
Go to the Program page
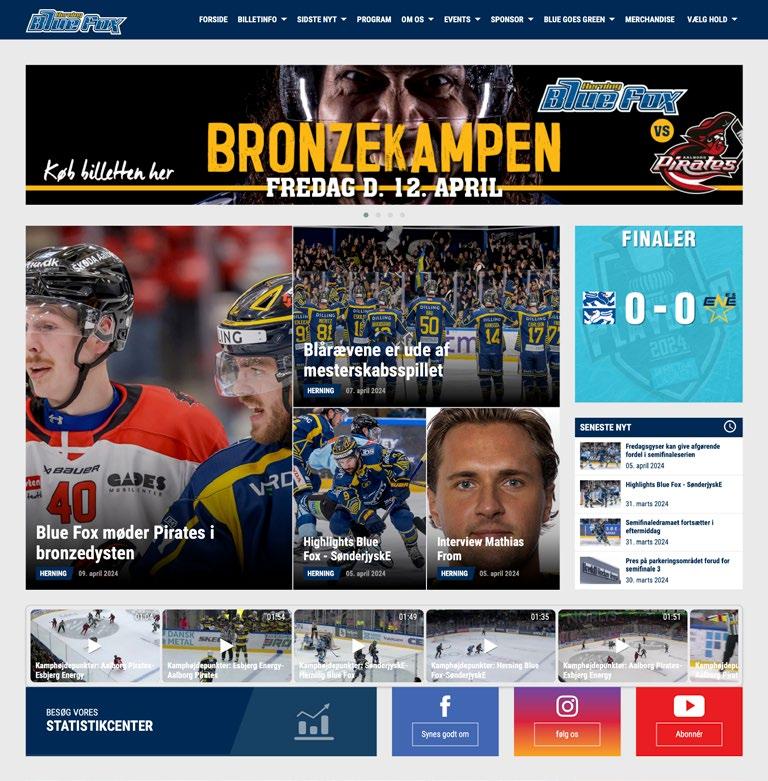374,19
